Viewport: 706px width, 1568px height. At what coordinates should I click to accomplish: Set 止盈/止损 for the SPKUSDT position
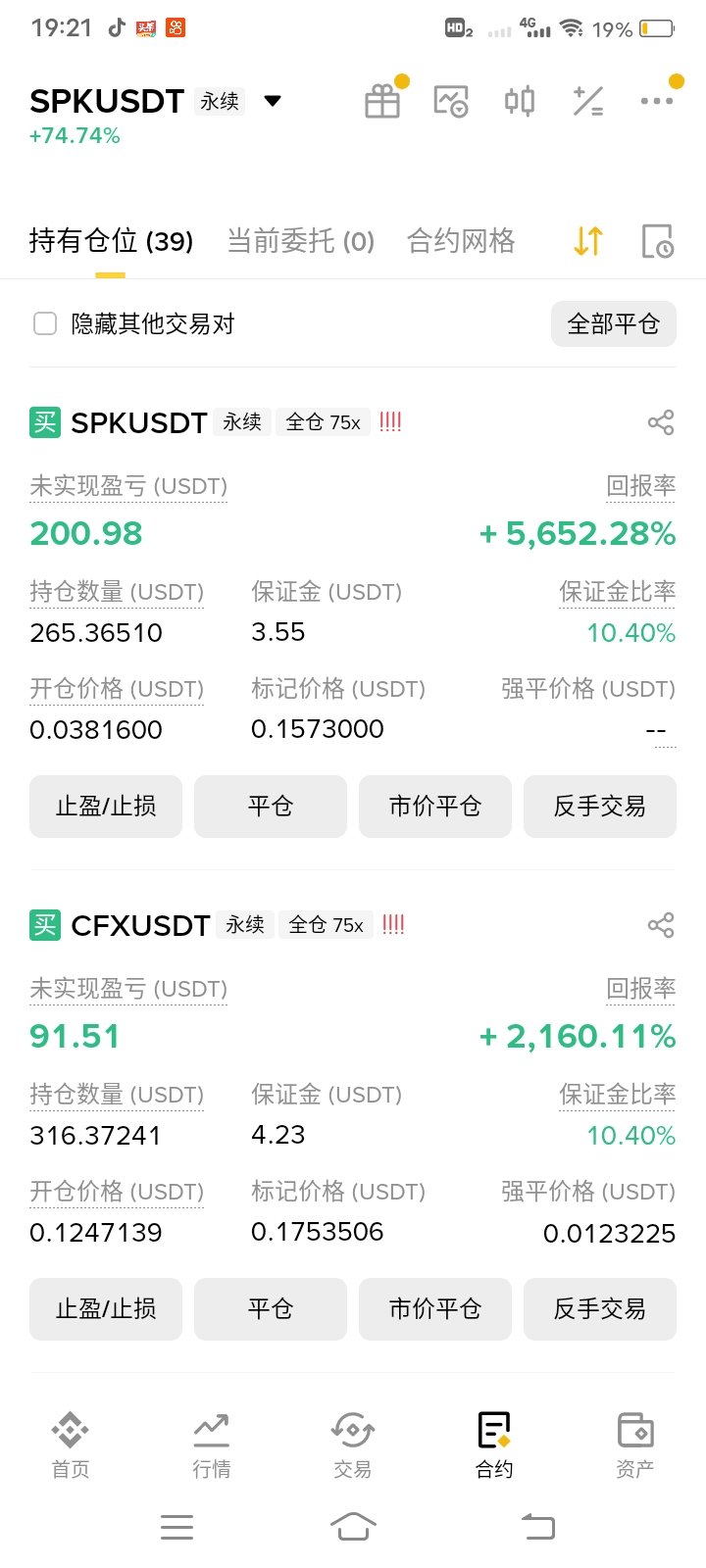[106, 807]
